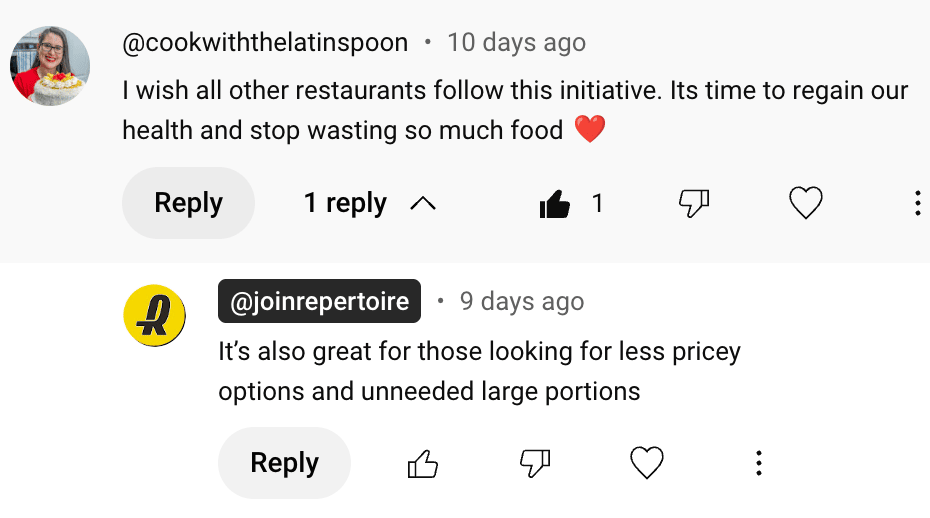
Task: Open @cookwiththelatinspoon's profile picture
Action: 50,66
